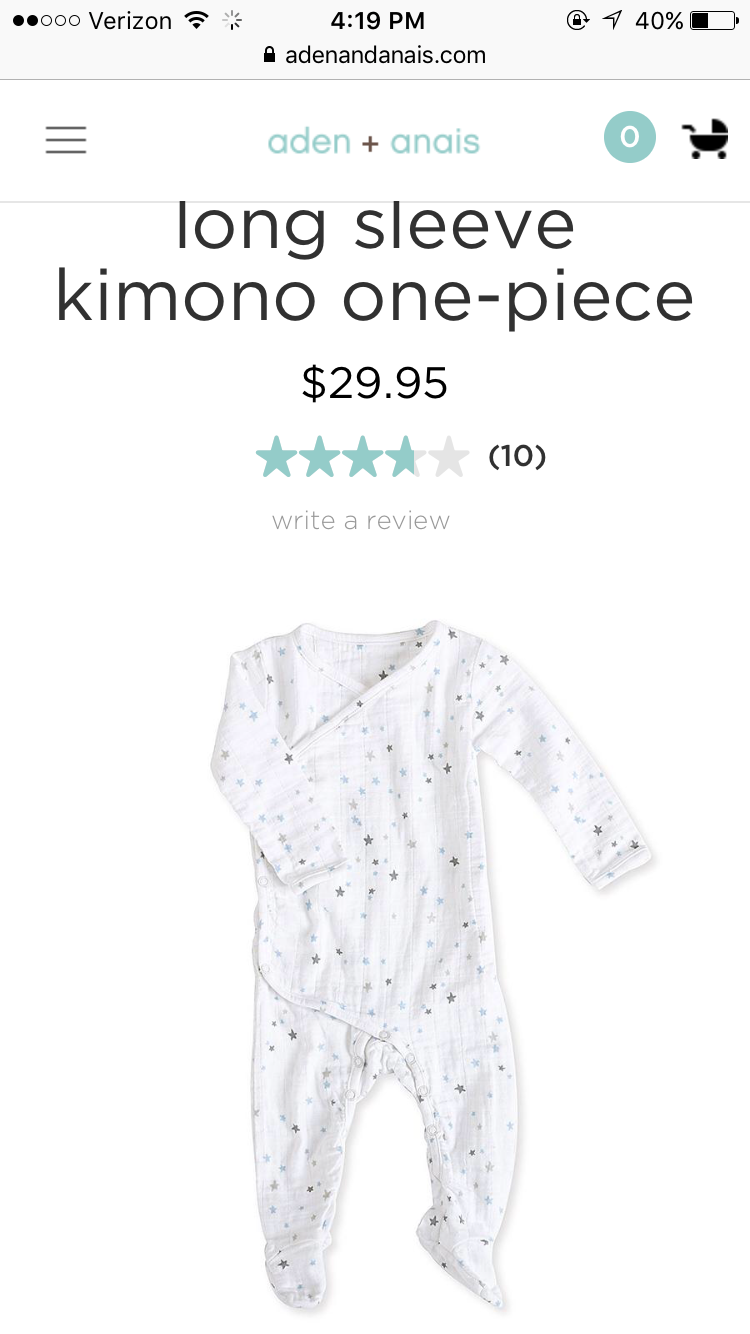Tap the write a review link
This screenshot has height=1334, width=750.
tap(361, 521)
